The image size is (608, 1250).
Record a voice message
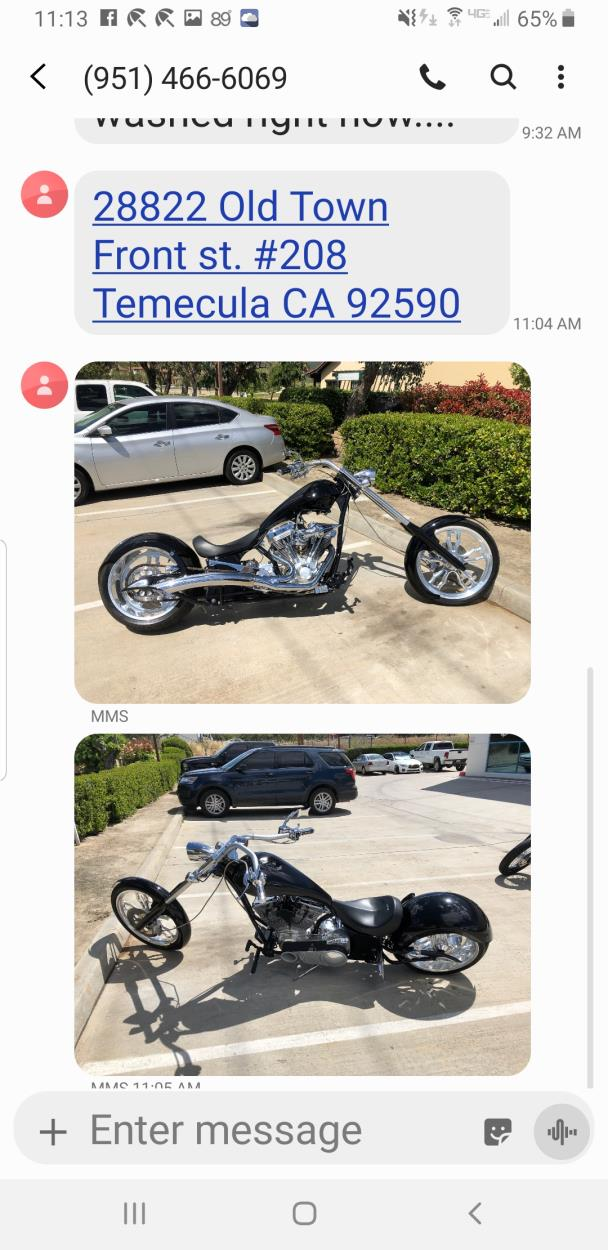pyautogui.click(x=562, y=1132)
